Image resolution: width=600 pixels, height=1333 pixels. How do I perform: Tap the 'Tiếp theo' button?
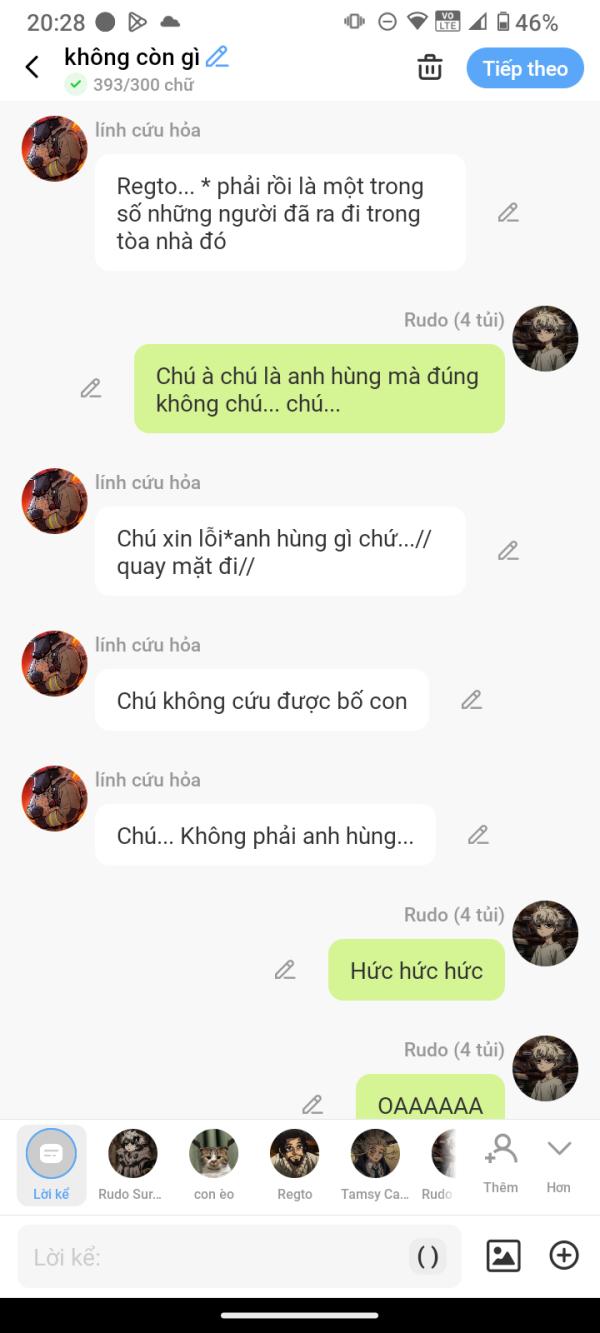525,68
